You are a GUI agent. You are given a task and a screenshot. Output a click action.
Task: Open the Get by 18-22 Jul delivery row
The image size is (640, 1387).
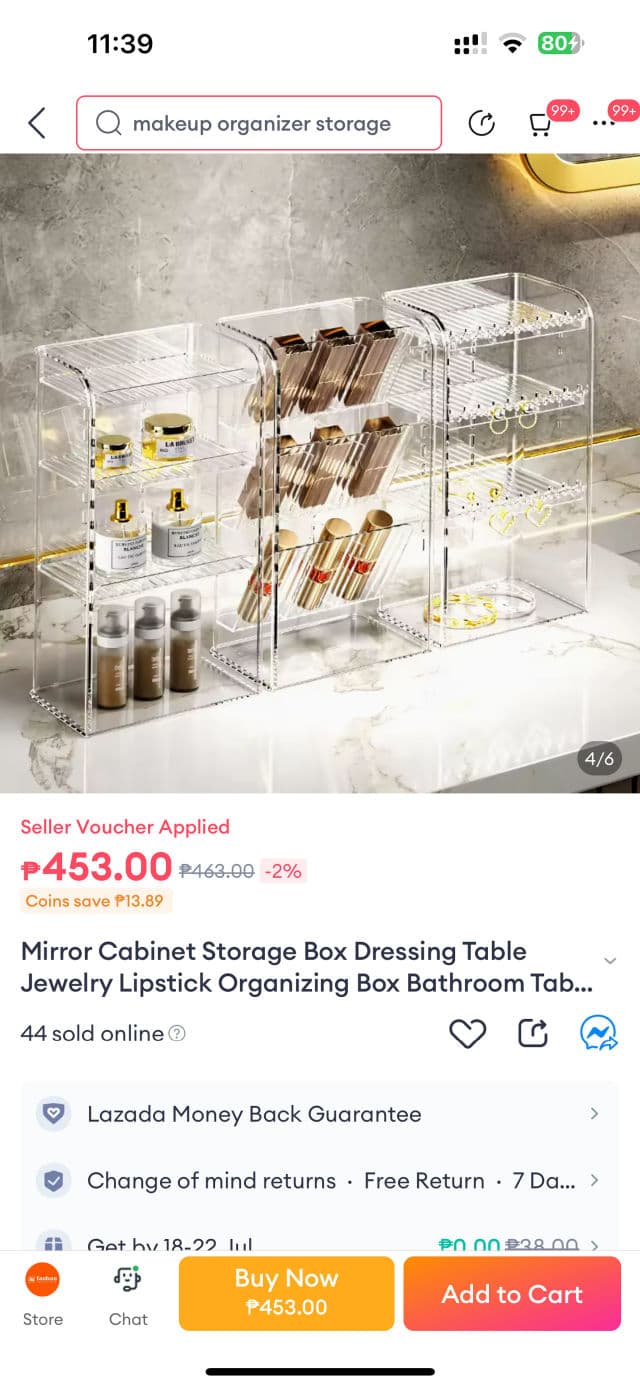click(x=320, y=1243)
